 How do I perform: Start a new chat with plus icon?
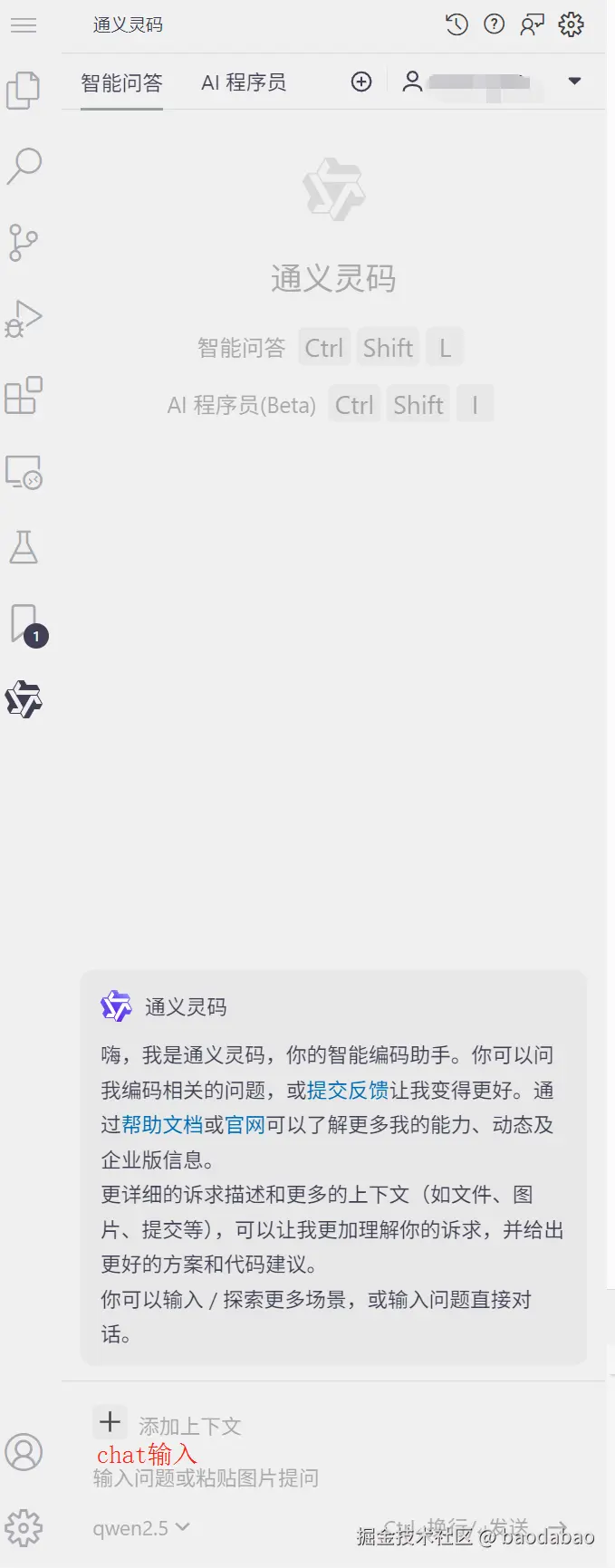(361, 82)
